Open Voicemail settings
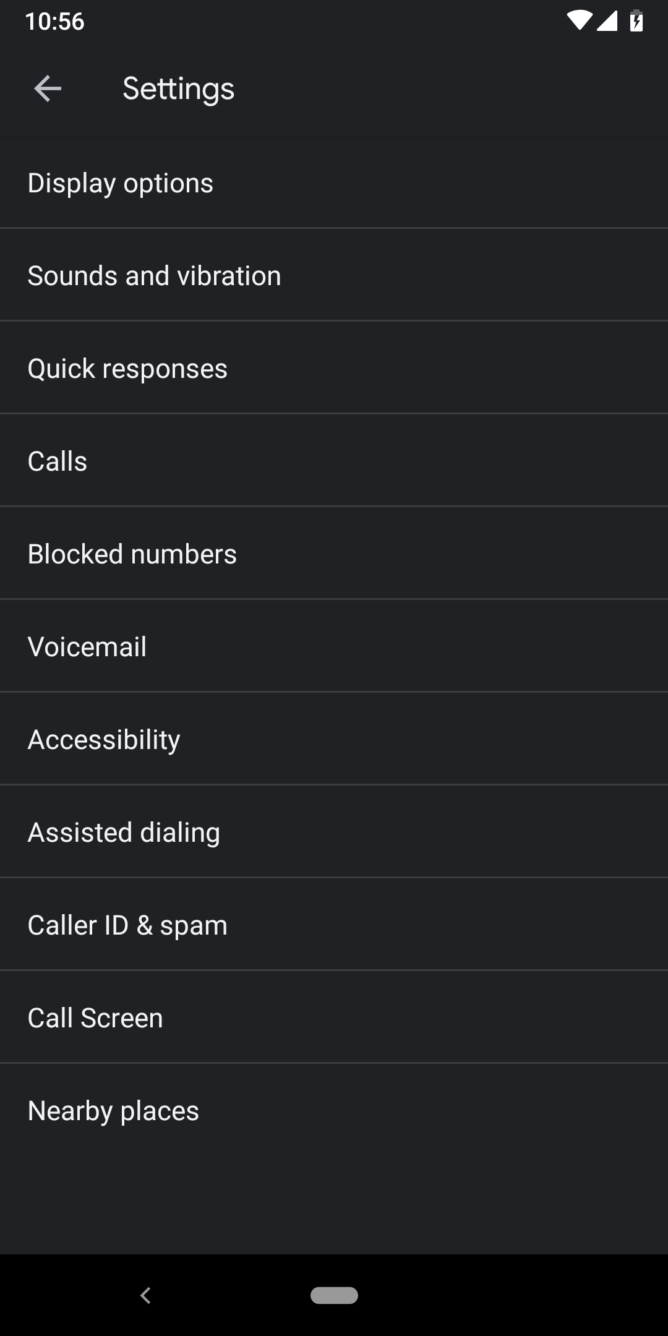 (x=334, y=646)
